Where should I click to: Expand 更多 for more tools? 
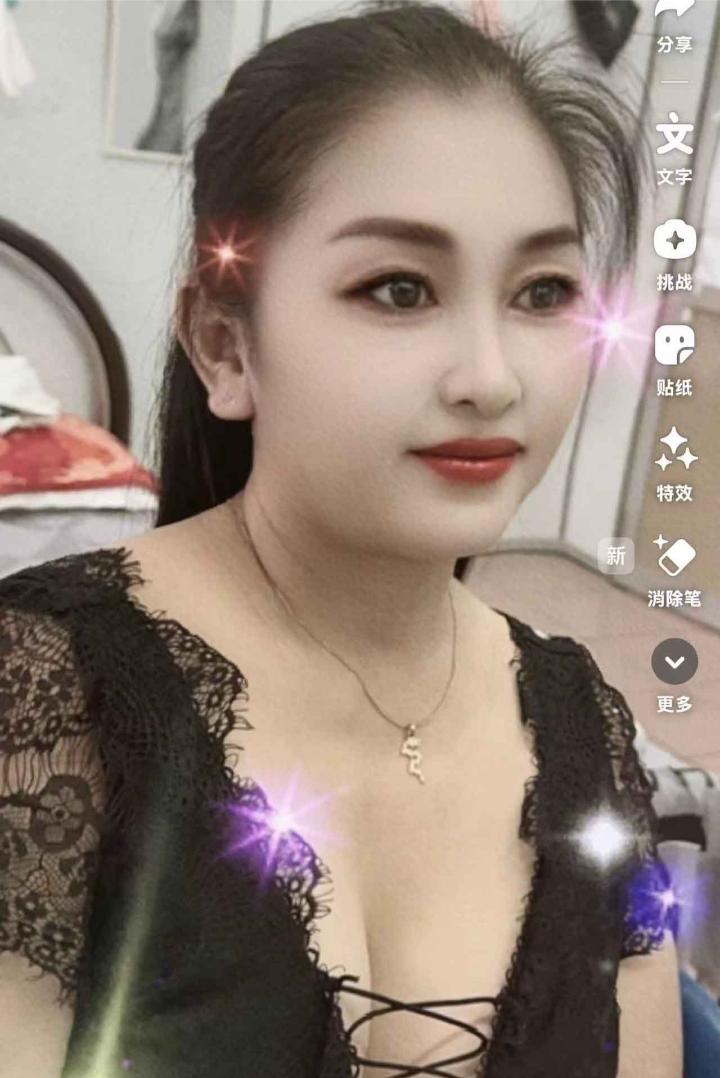coord(674,661)
